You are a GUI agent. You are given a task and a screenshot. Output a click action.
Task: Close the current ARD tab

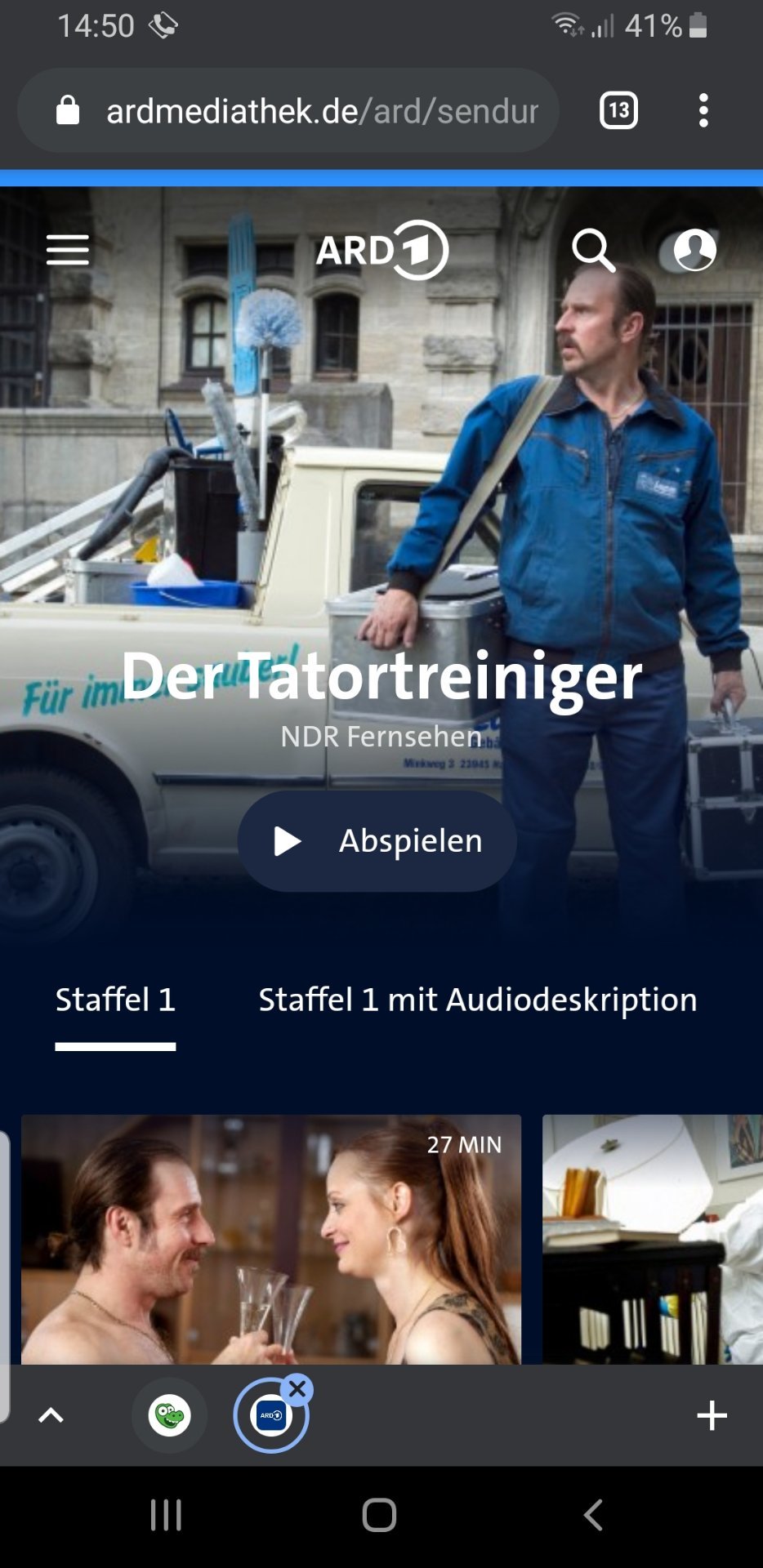pos(297,1389)
